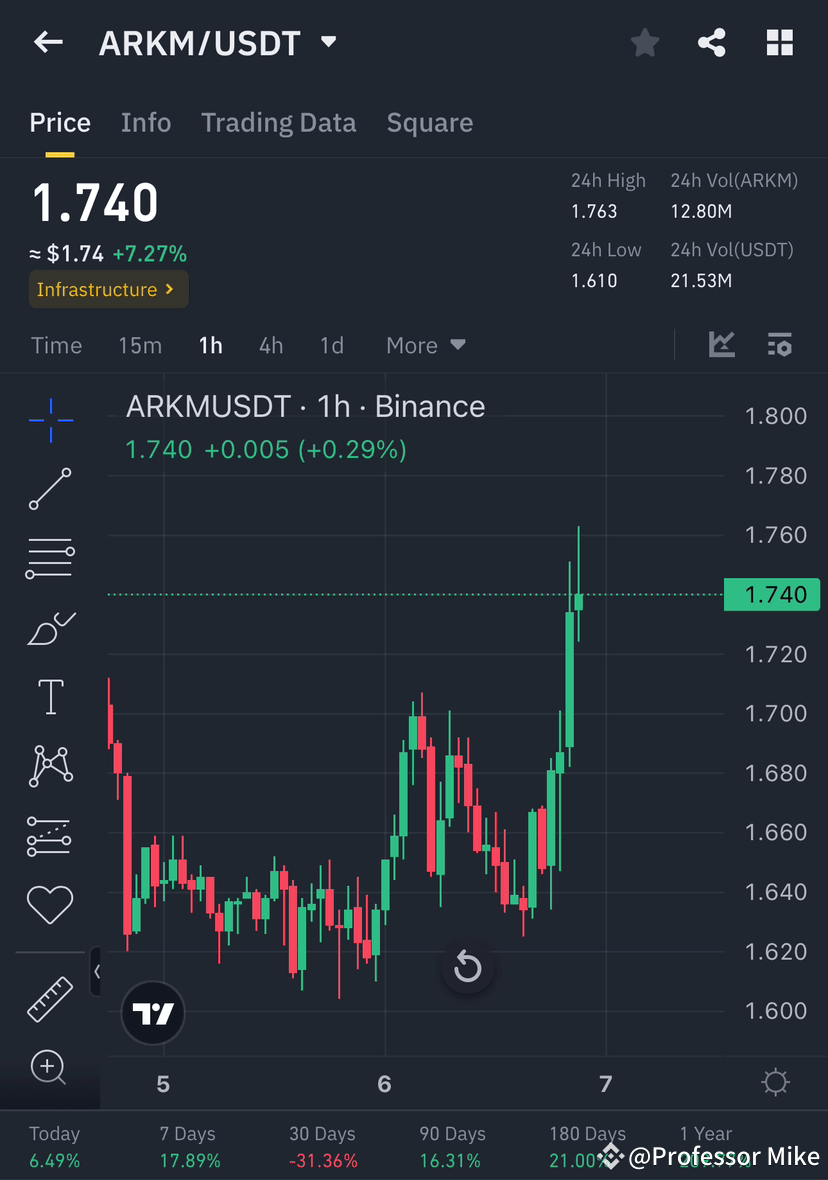This screenshot has width=828, height=1180.
Task: Click the TradingView logo on the chart
Action: pos(152,1013)
